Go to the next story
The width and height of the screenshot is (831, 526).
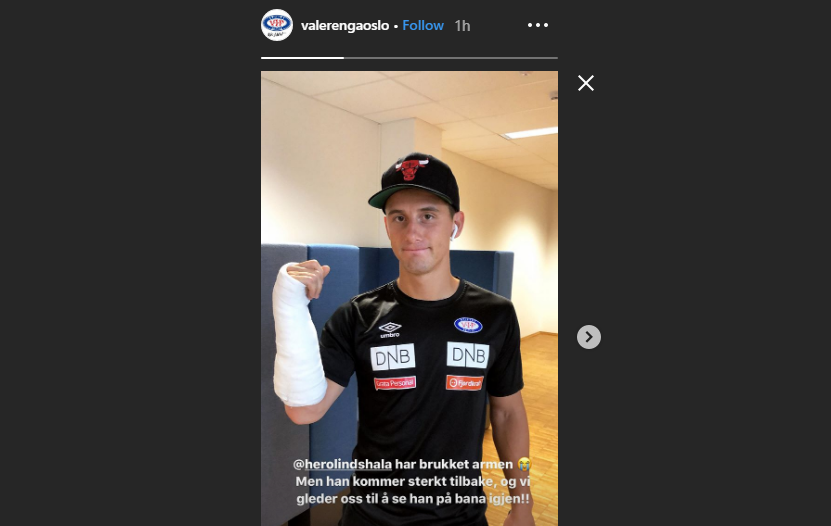click(x=589, y=337)
